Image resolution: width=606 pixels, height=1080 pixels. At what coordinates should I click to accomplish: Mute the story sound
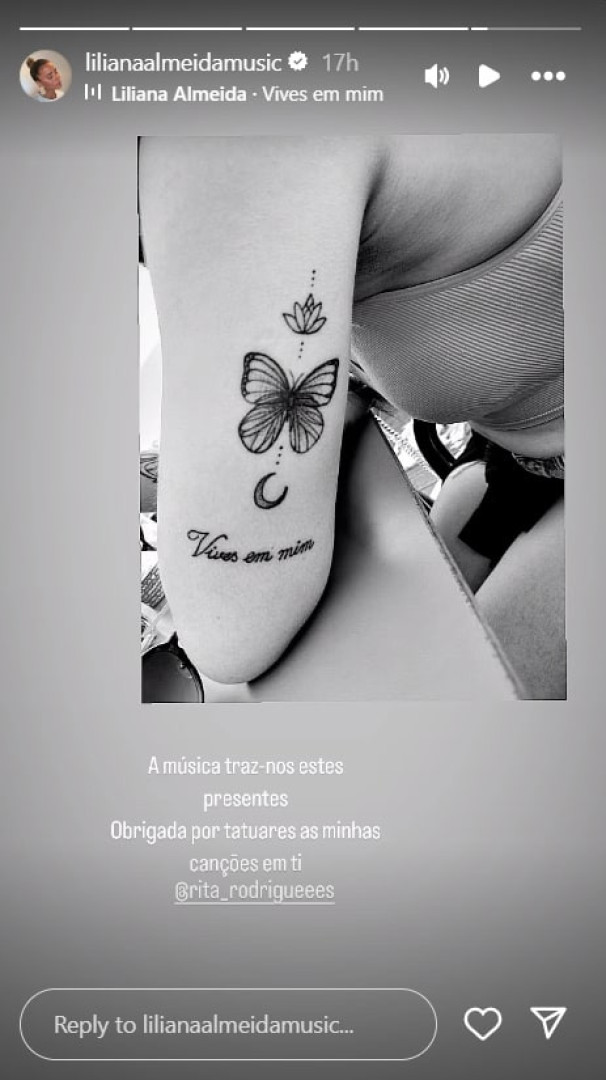tap(437, 76)
